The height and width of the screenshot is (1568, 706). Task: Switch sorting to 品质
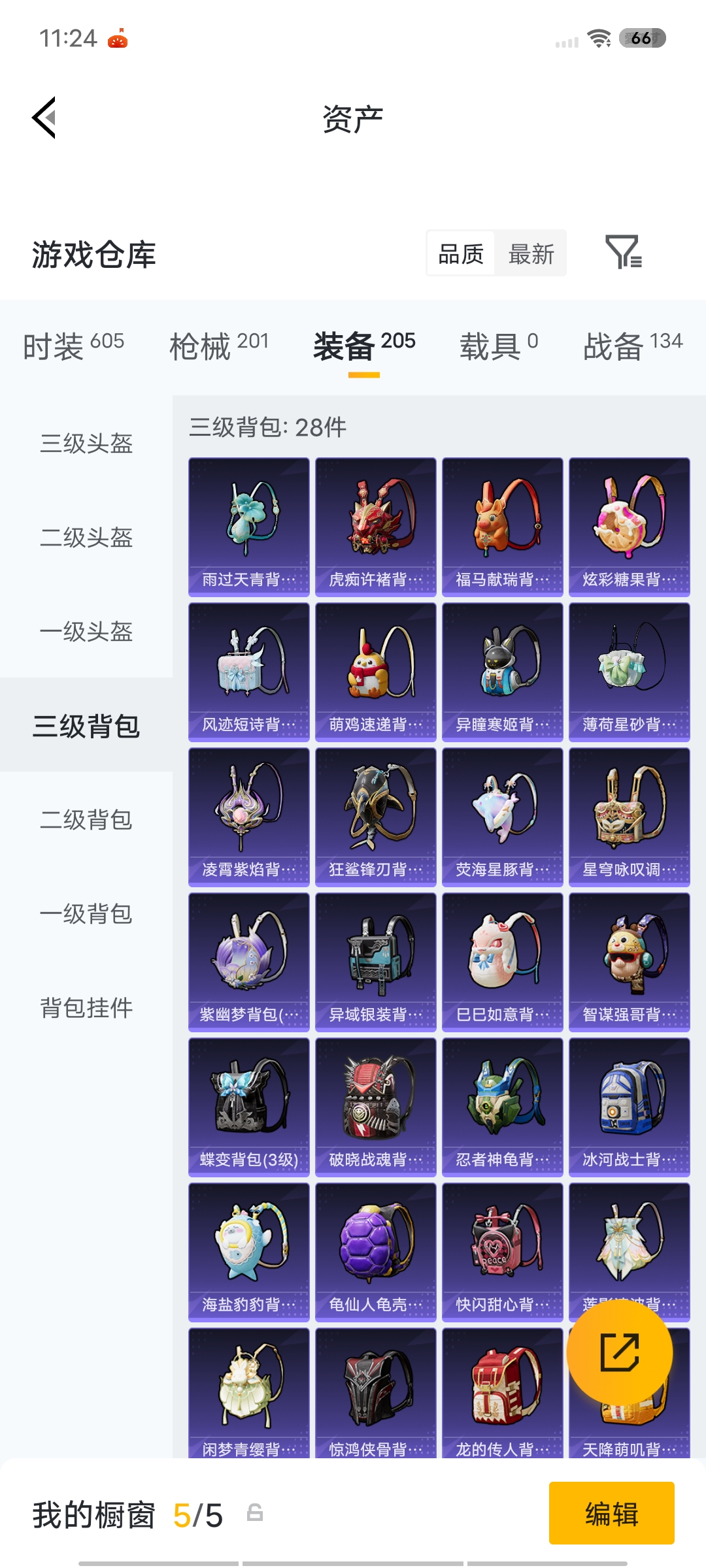tap(460, 253)
